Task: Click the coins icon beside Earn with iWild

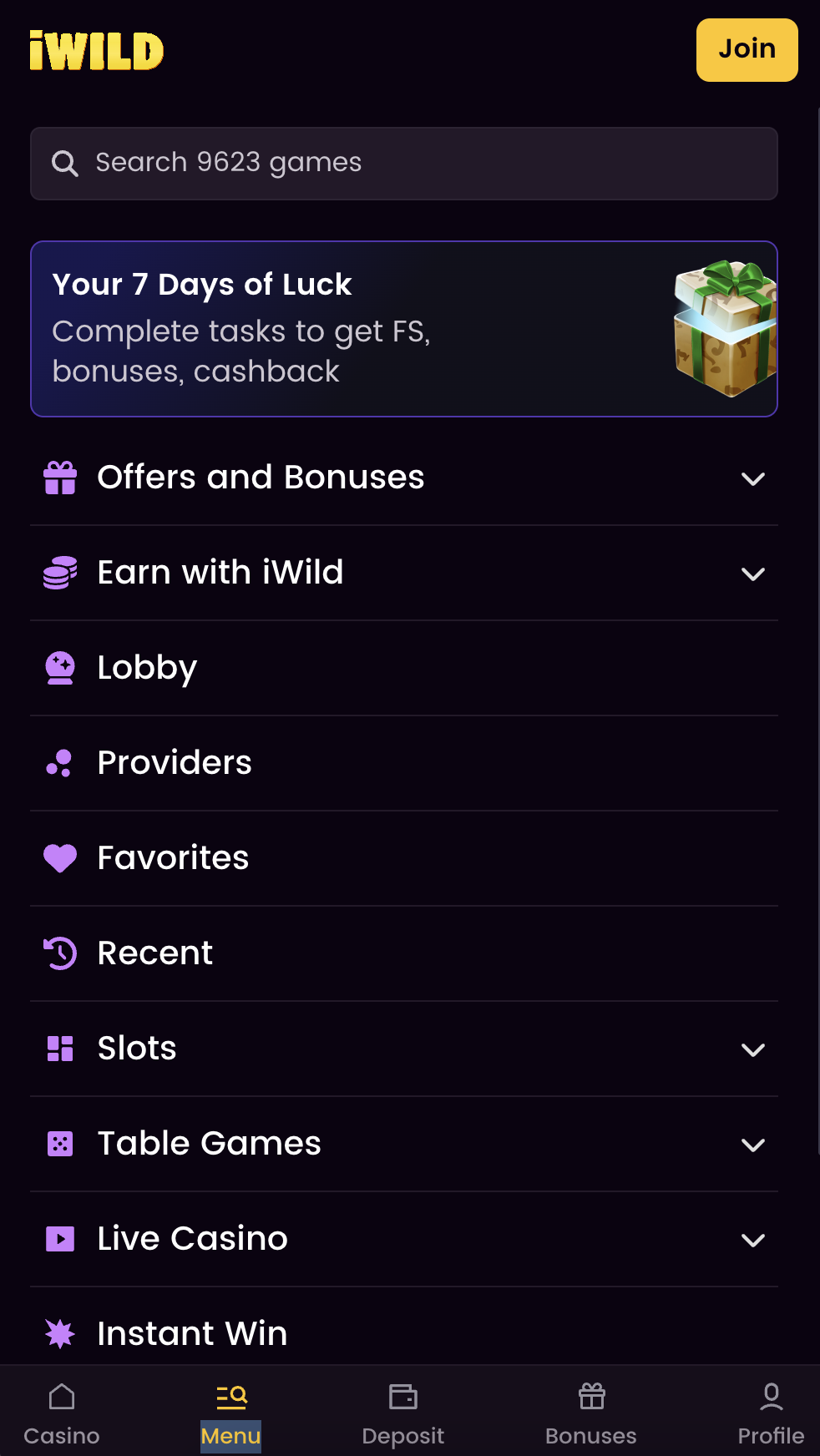Action: (x=59, y=573)
